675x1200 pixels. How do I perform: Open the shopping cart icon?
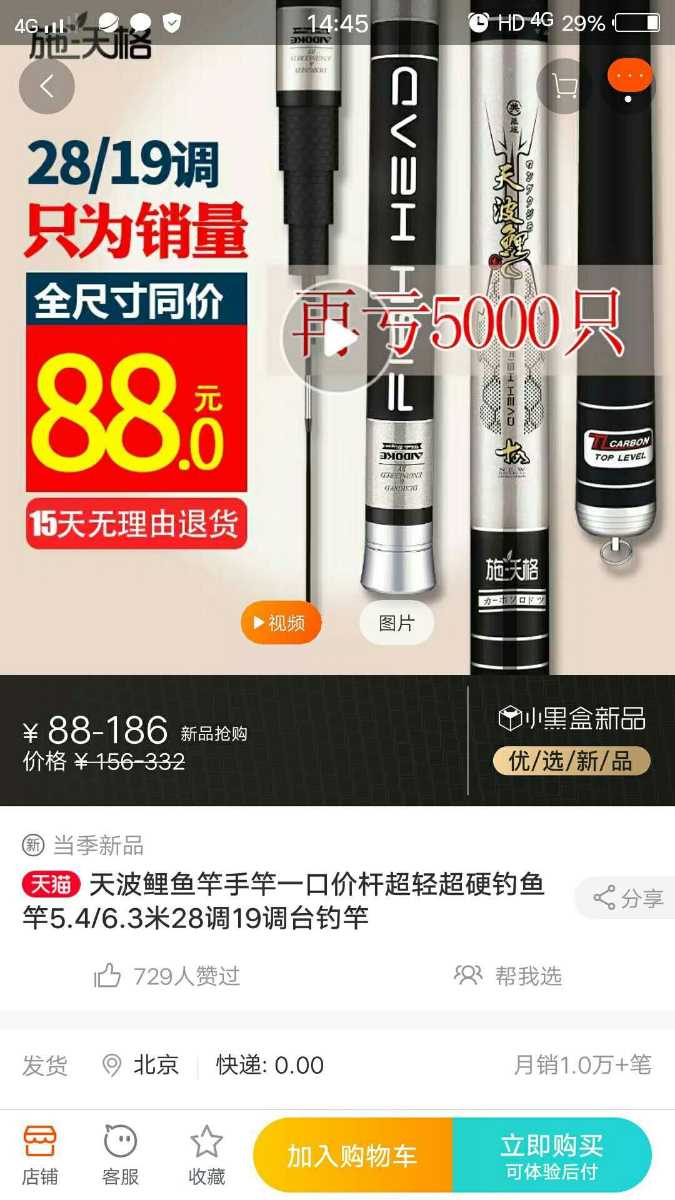pyautogui.click(x=565, y=87)
